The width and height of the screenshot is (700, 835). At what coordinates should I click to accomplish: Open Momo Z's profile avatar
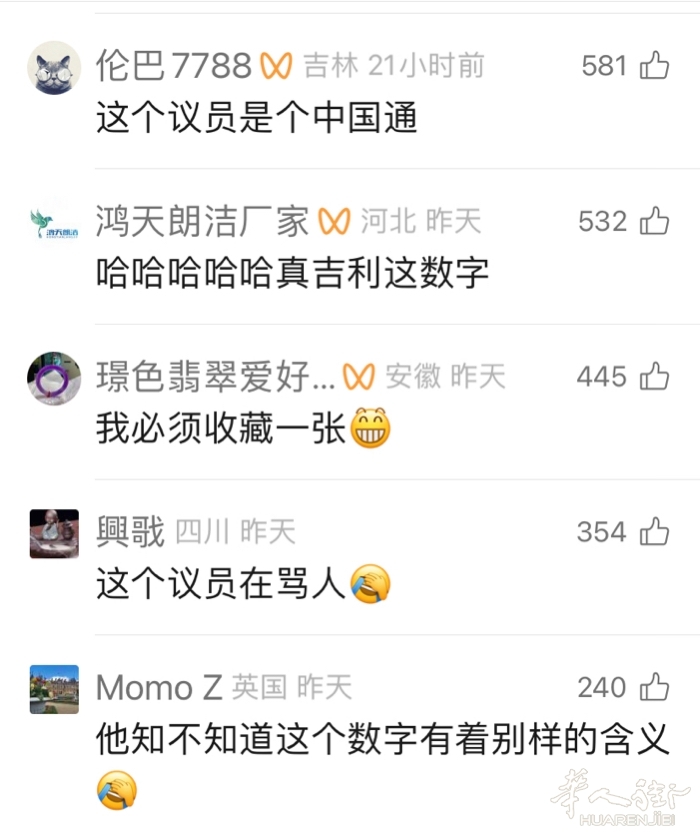click(54, 689)
